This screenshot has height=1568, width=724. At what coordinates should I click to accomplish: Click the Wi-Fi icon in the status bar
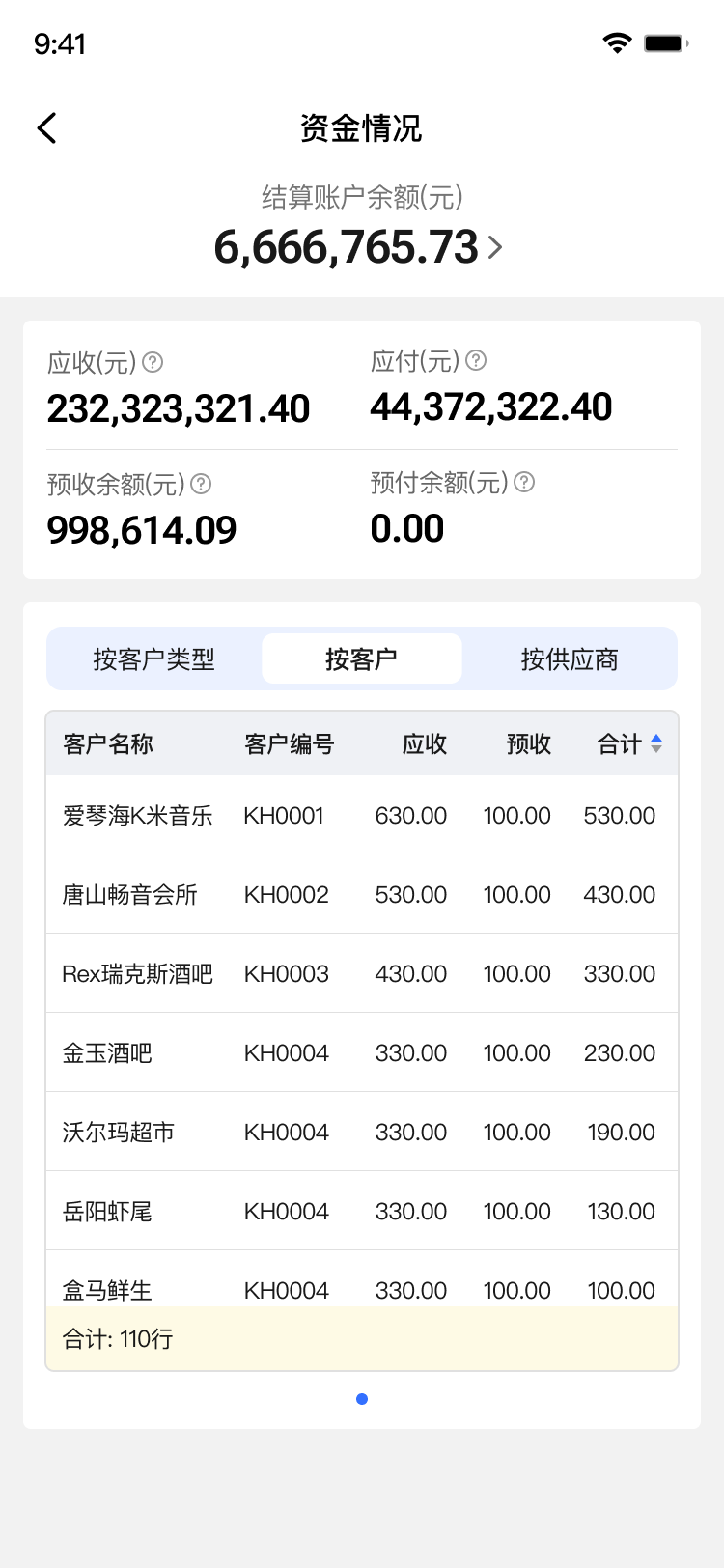coord(617,42)
